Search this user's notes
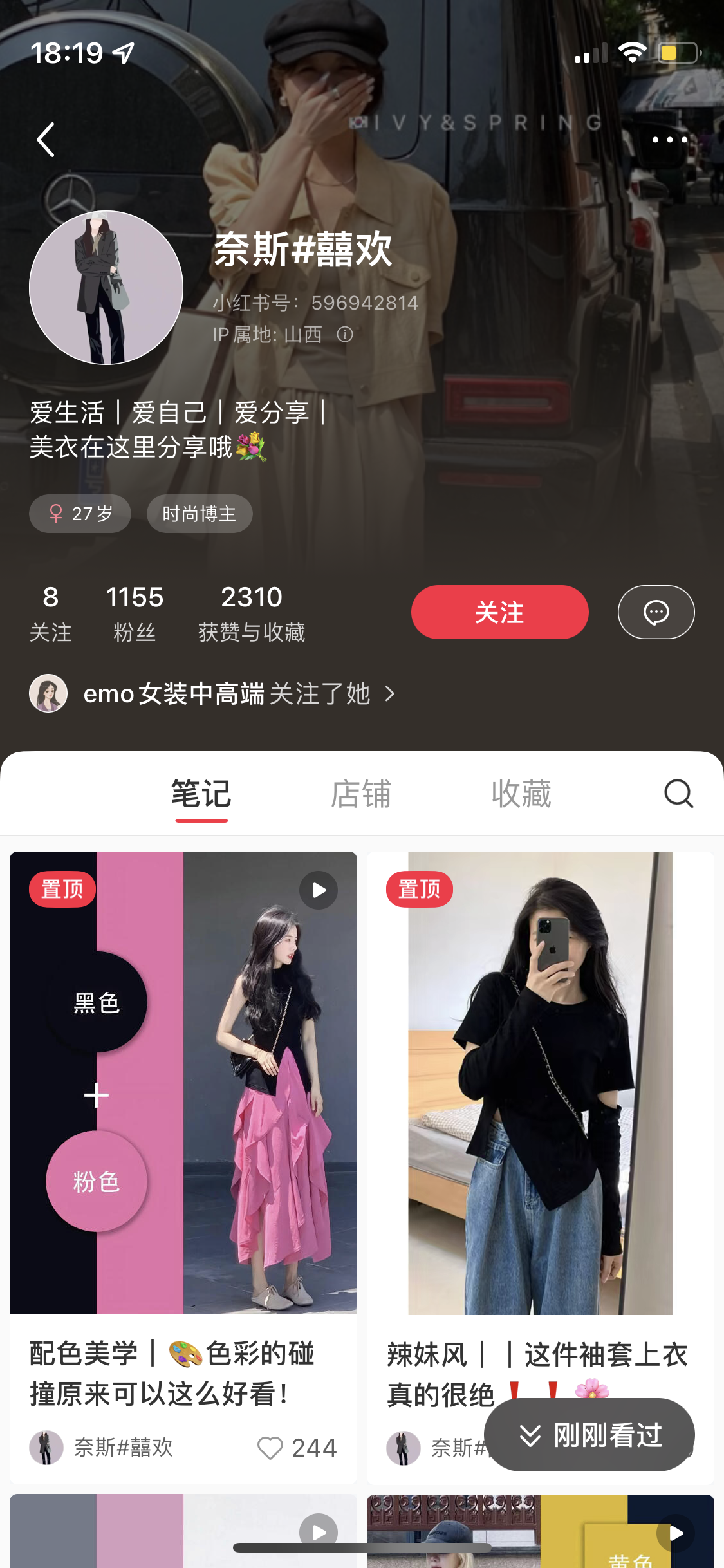This screenshot has height=1568, width=724. [678, 794]
